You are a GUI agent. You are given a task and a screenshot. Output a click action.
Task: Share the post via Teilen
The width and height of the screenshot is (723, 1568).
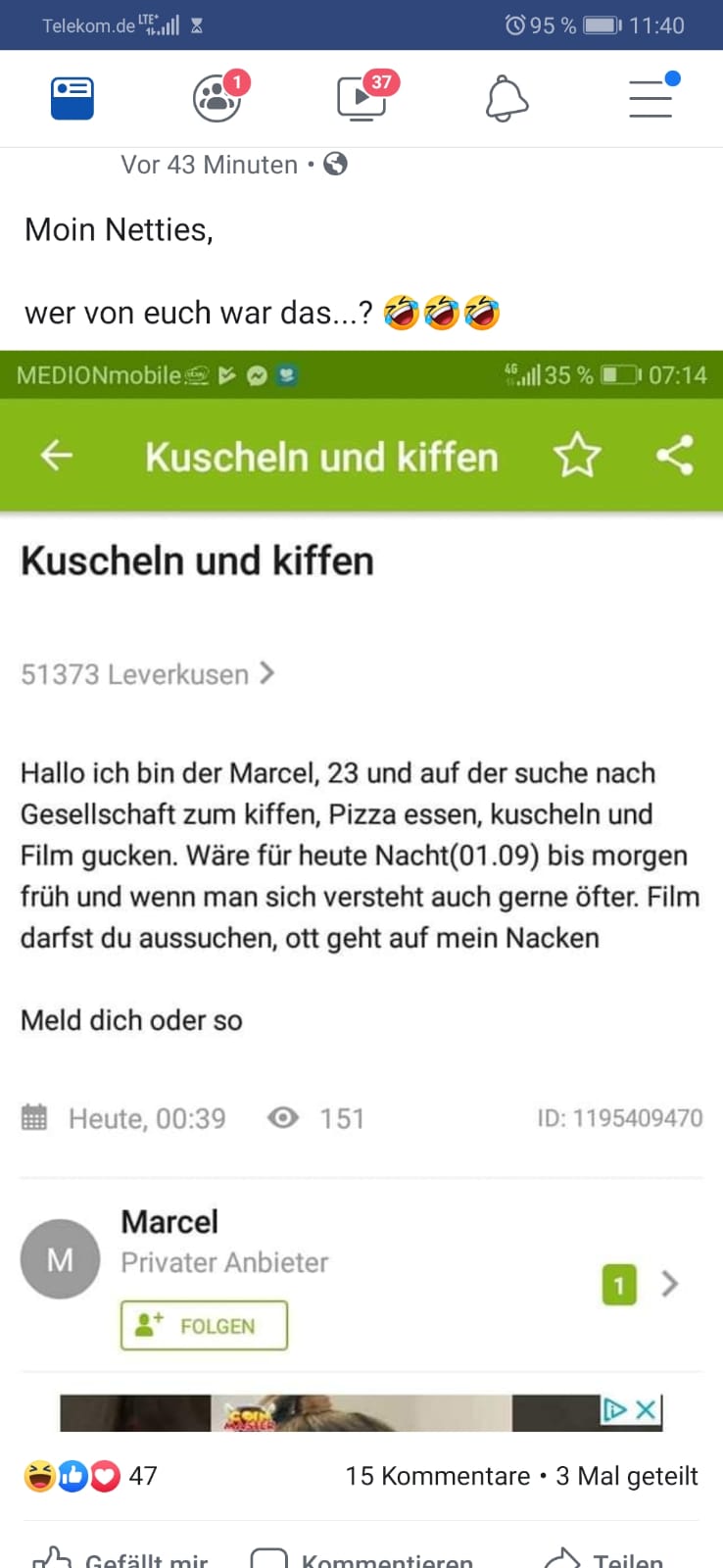click(x=603, y=1557)
